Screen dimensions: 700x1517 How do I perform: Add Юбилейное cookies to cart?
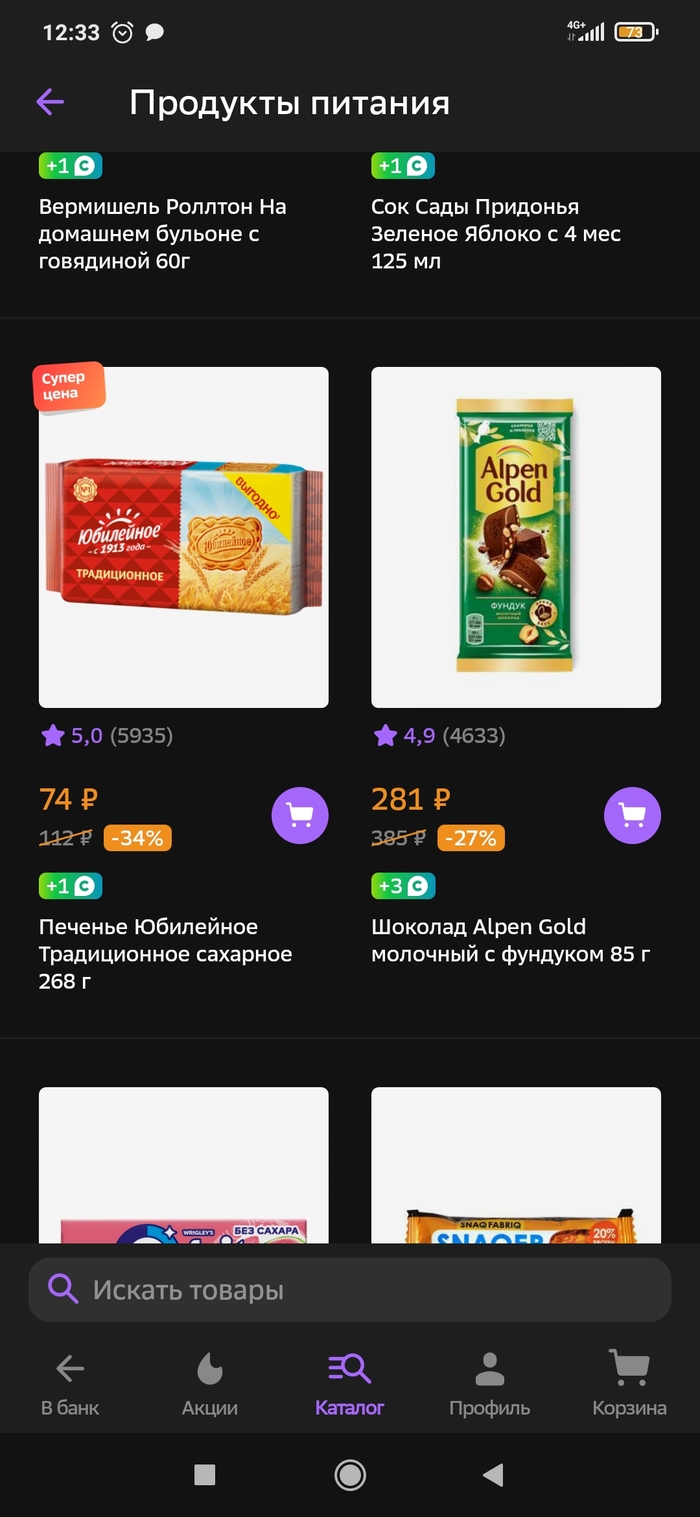pyautogui.click(x=300, y=816)
